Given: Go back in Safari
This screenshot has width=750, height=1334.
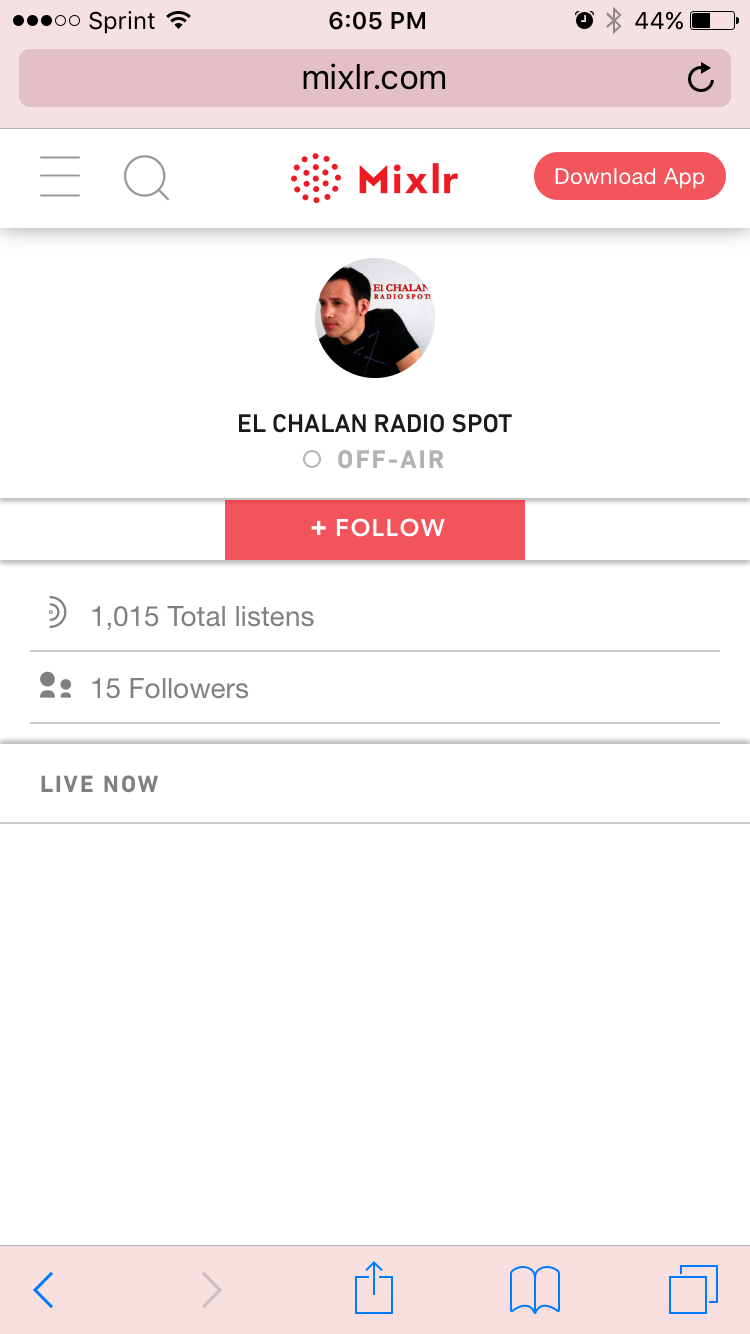Looking at the screenshot, I should point(43,1289).
